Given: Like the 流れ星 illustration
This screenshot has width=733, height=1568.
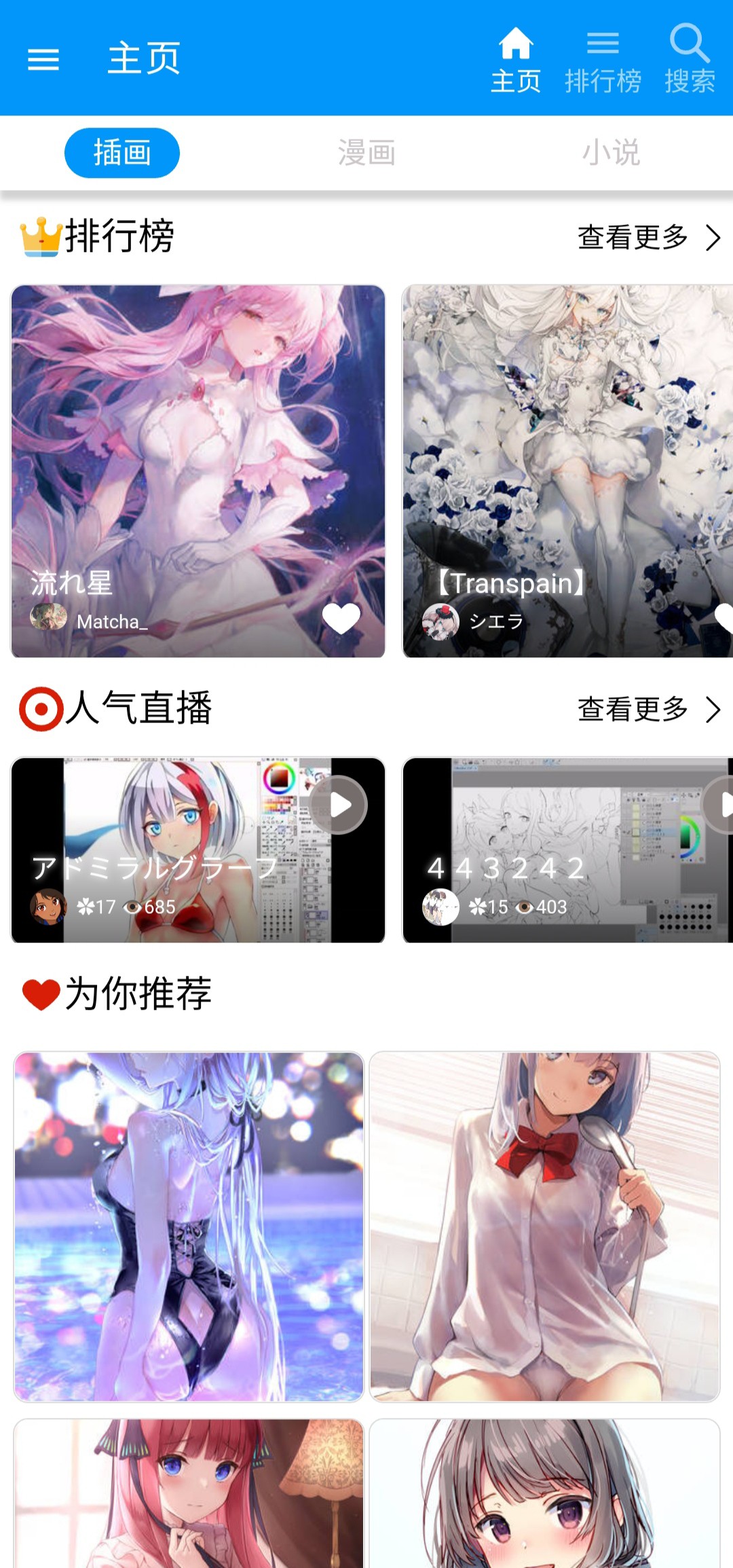Looking at the screenshot, I should (x=341, y=618).
